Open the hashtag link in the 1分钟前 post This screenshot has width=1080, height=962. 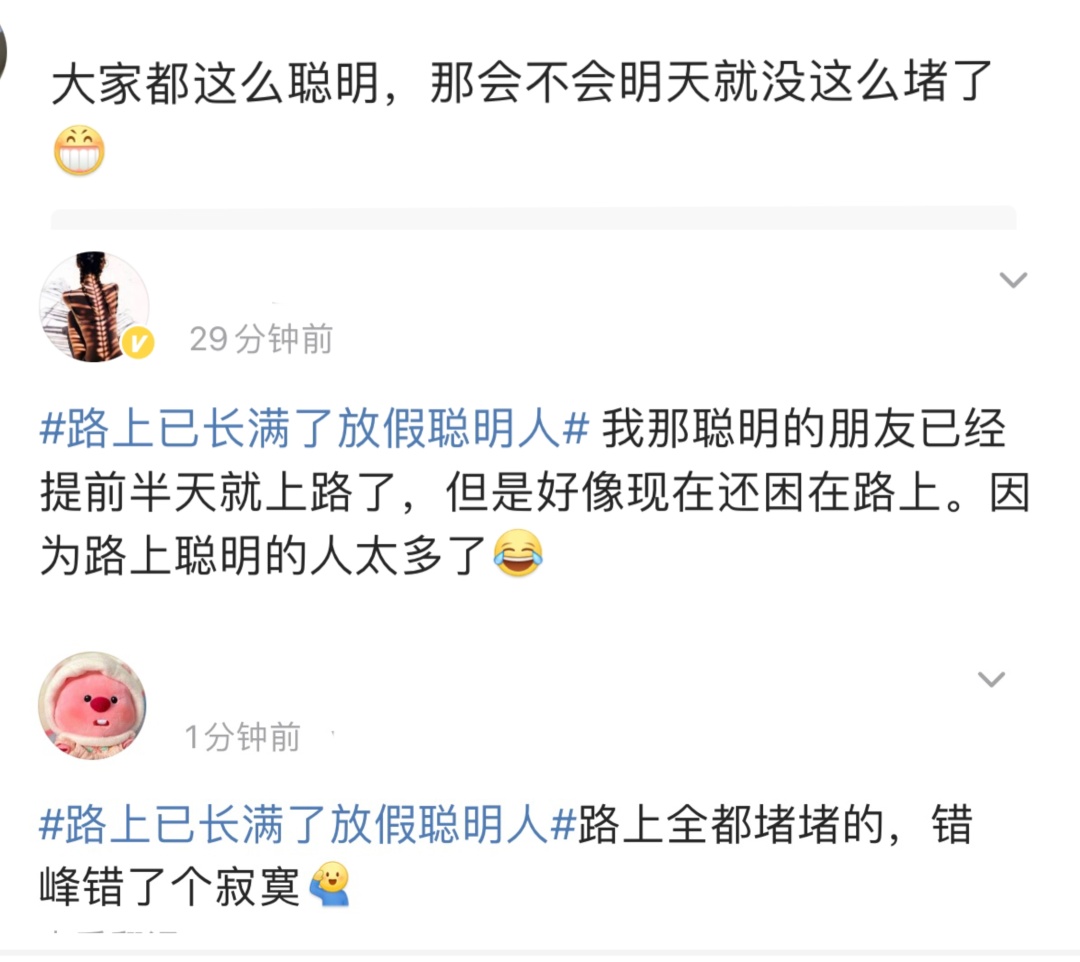click(x=308, y=824)
